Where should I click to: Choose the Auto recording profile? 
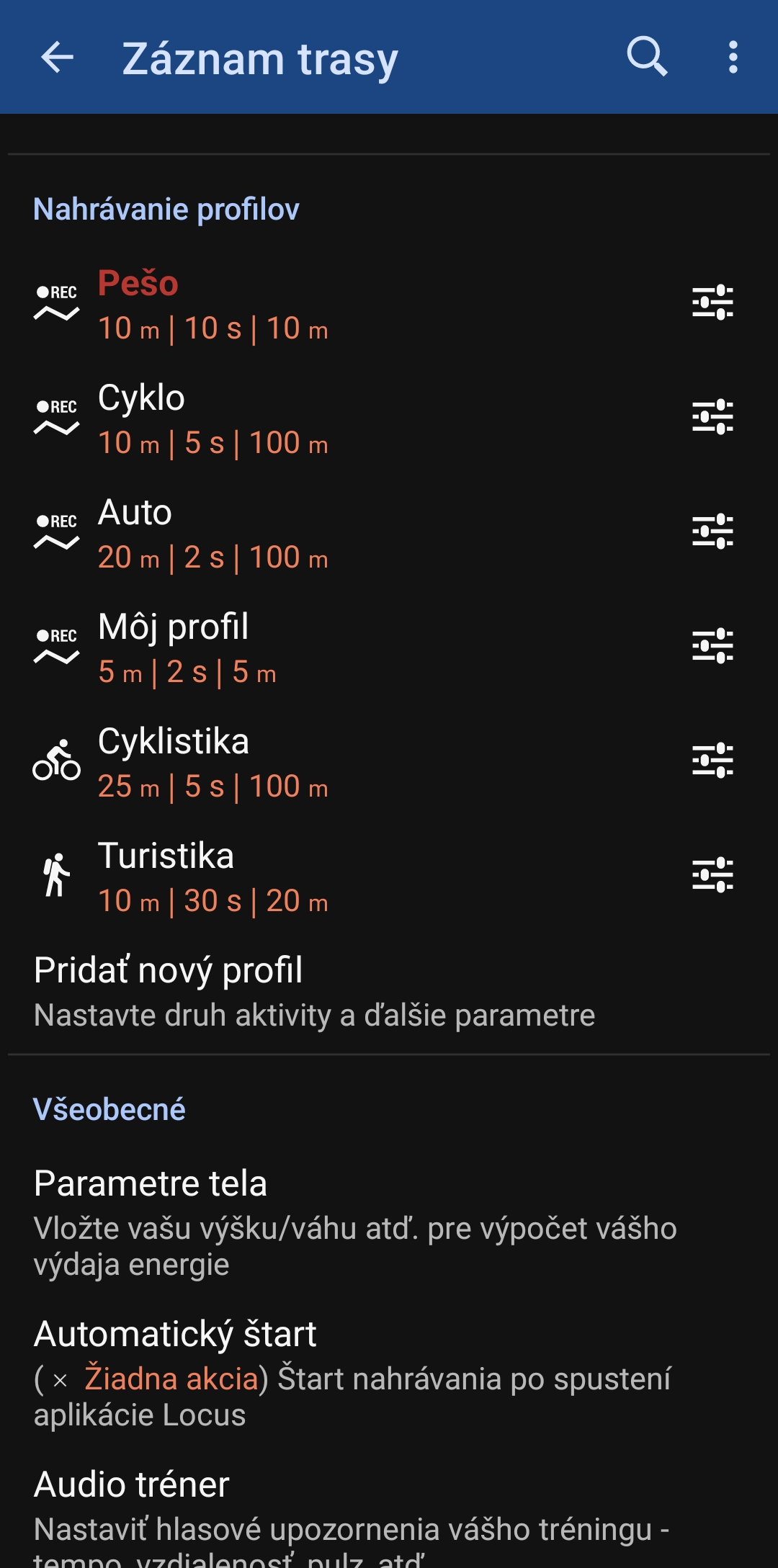(288, 533)
